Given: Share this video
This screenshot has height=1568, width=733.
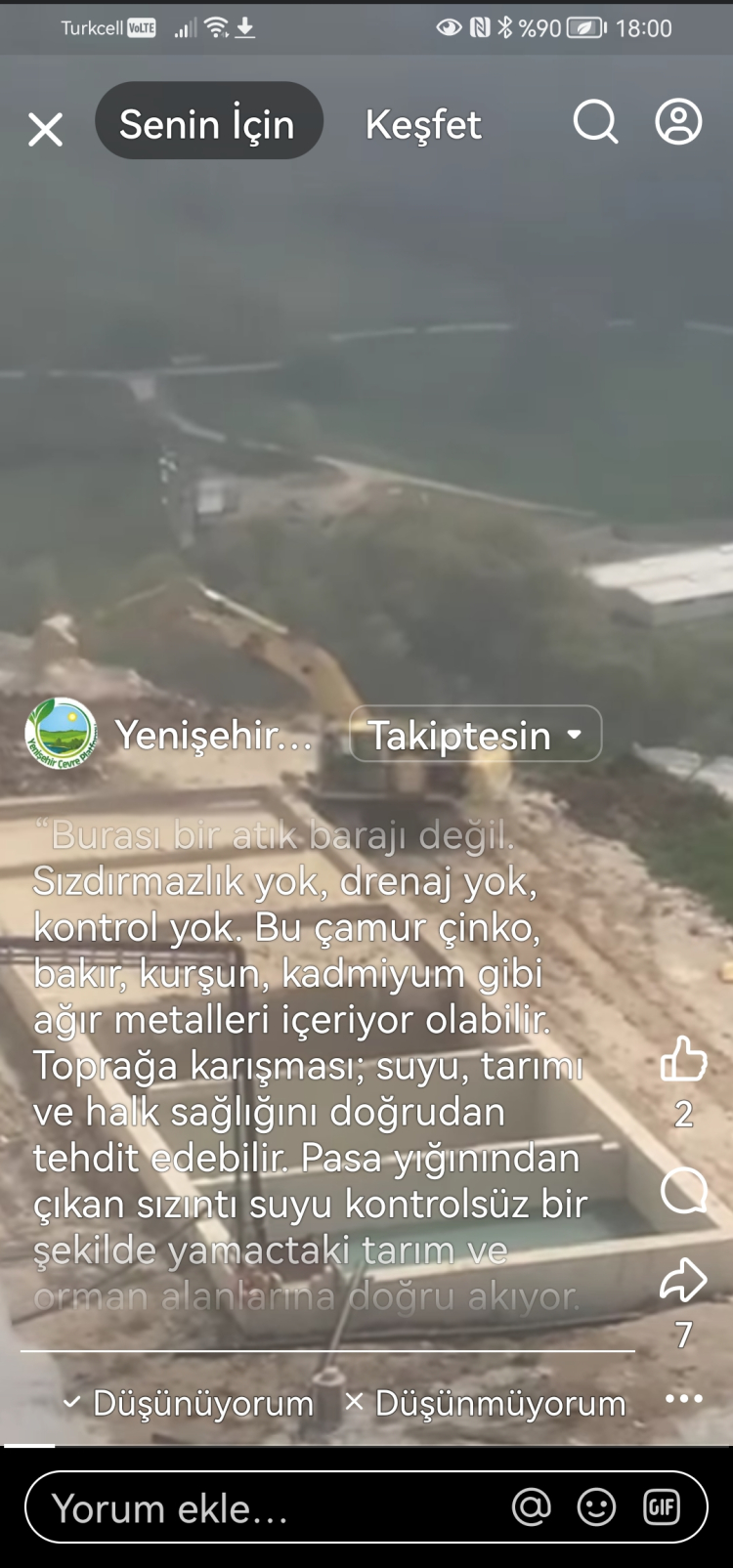Looking at the screenshot, I should point(683,1280).
